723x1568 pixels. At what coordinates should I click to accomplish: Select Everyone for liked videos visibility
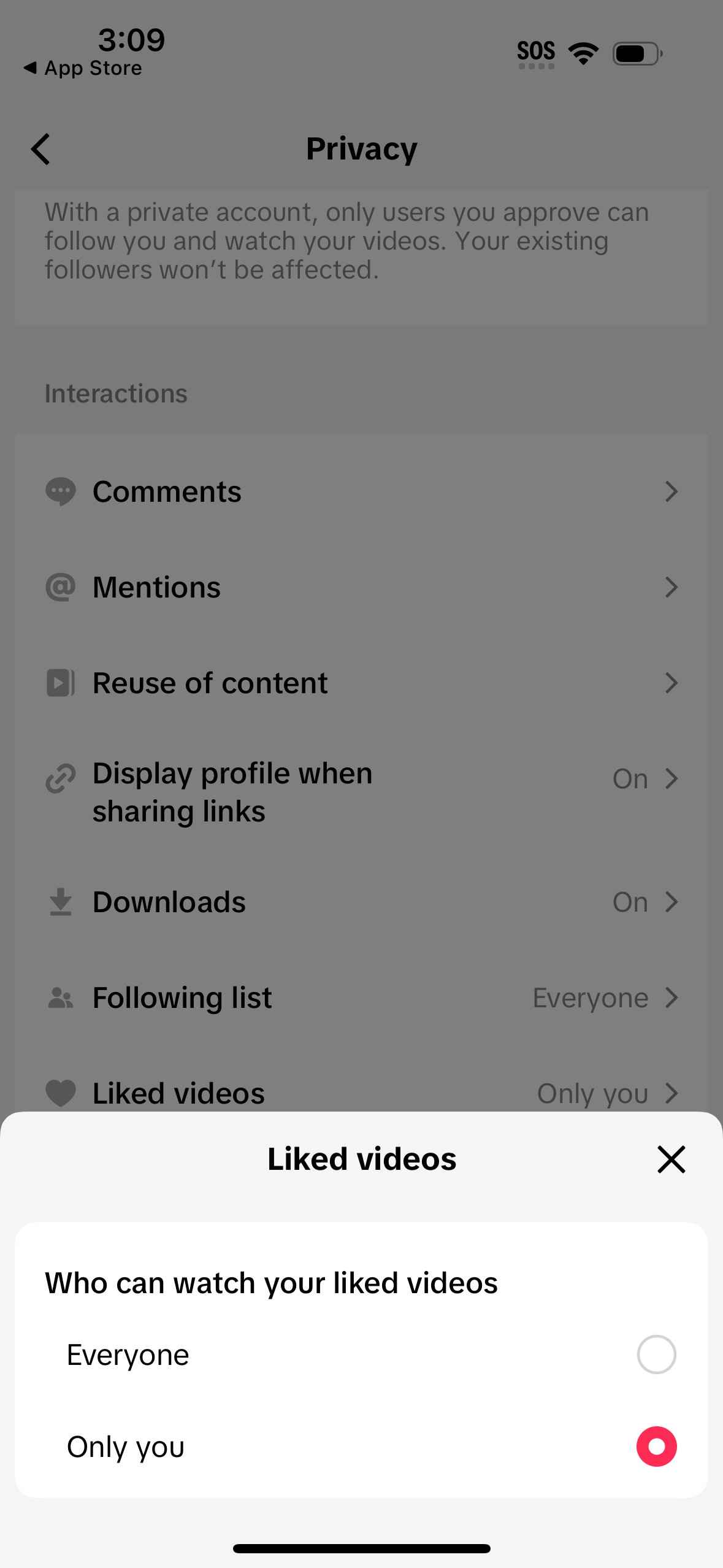coord(656,1354)
